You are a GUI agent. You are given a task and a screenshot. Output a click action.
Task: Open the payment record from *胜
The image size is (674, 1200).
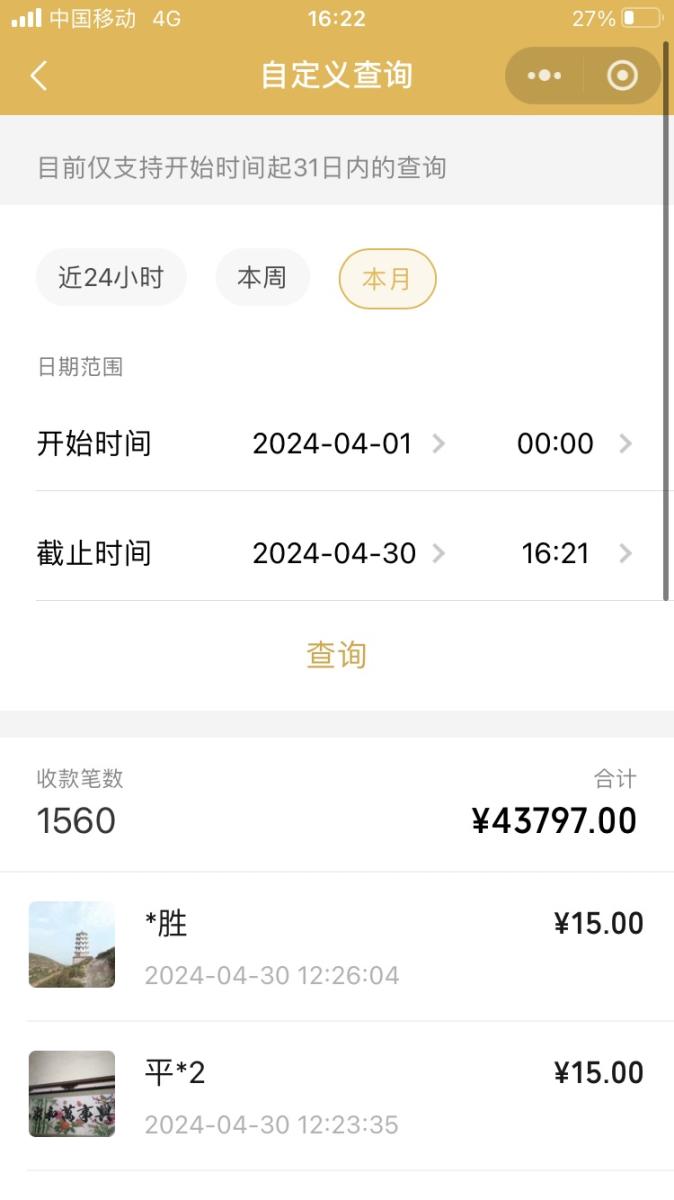point(337,946)
